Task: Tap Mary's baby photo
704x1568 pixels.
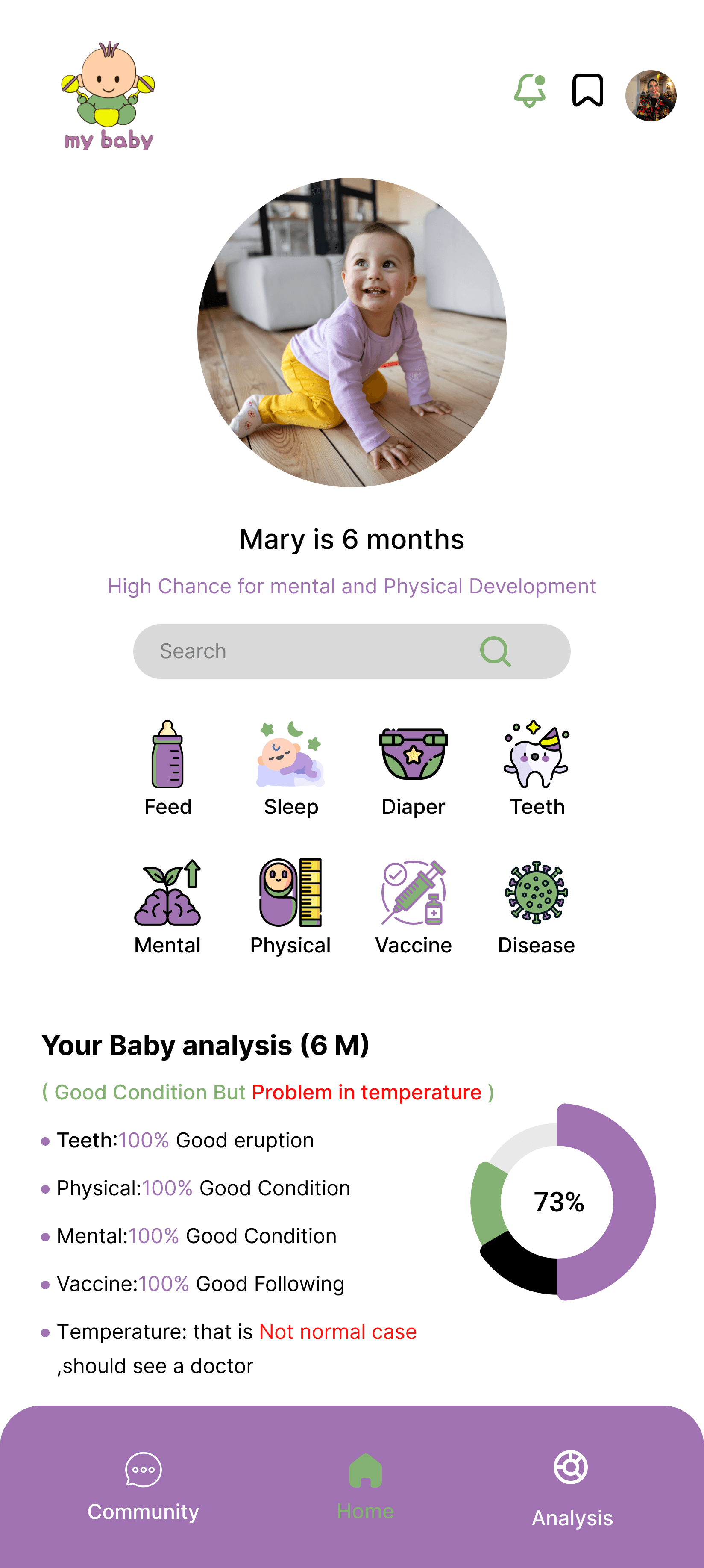Action: point(352,332)
